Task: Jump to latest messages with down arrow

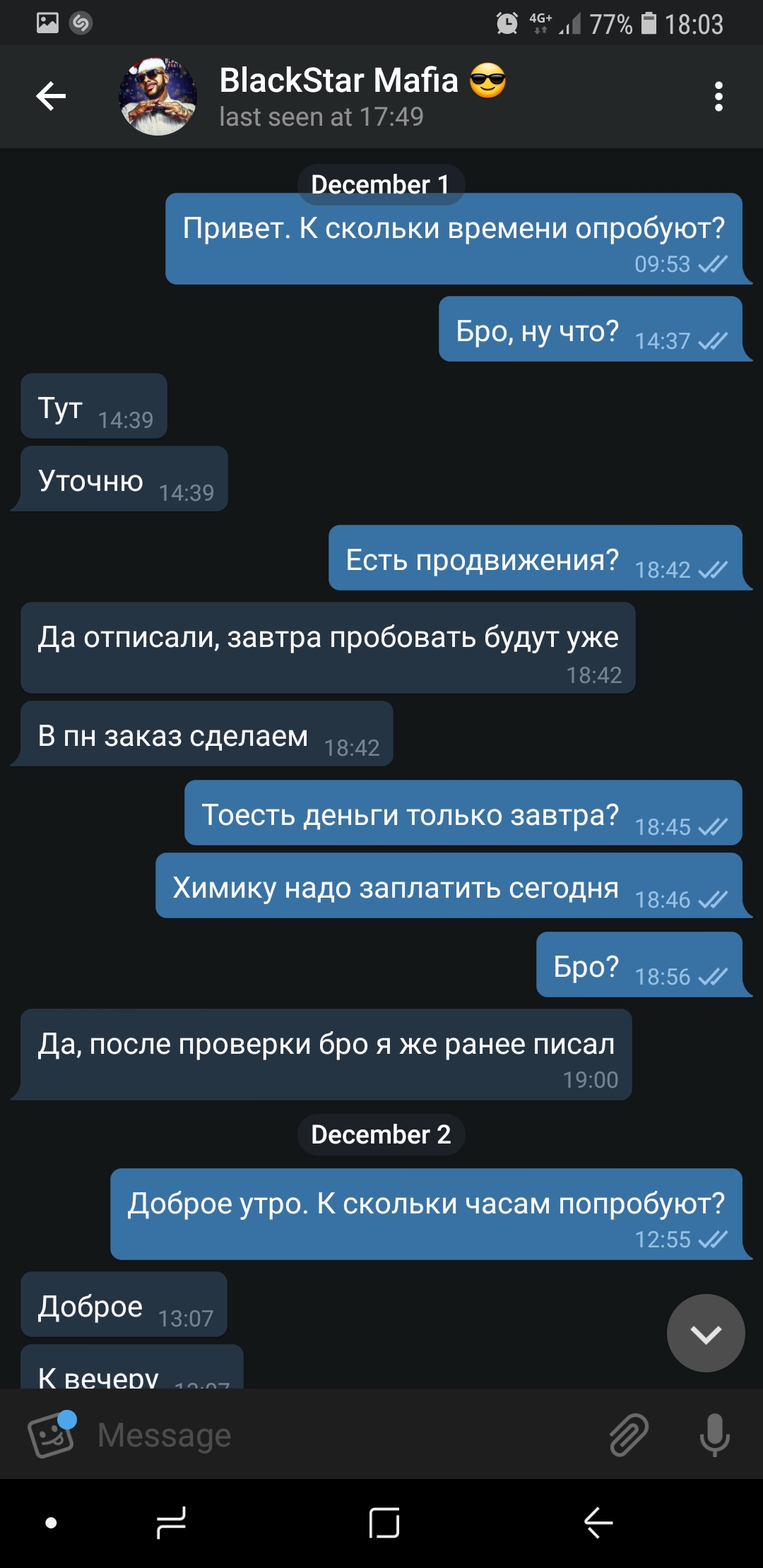Action: point(706,1333)
